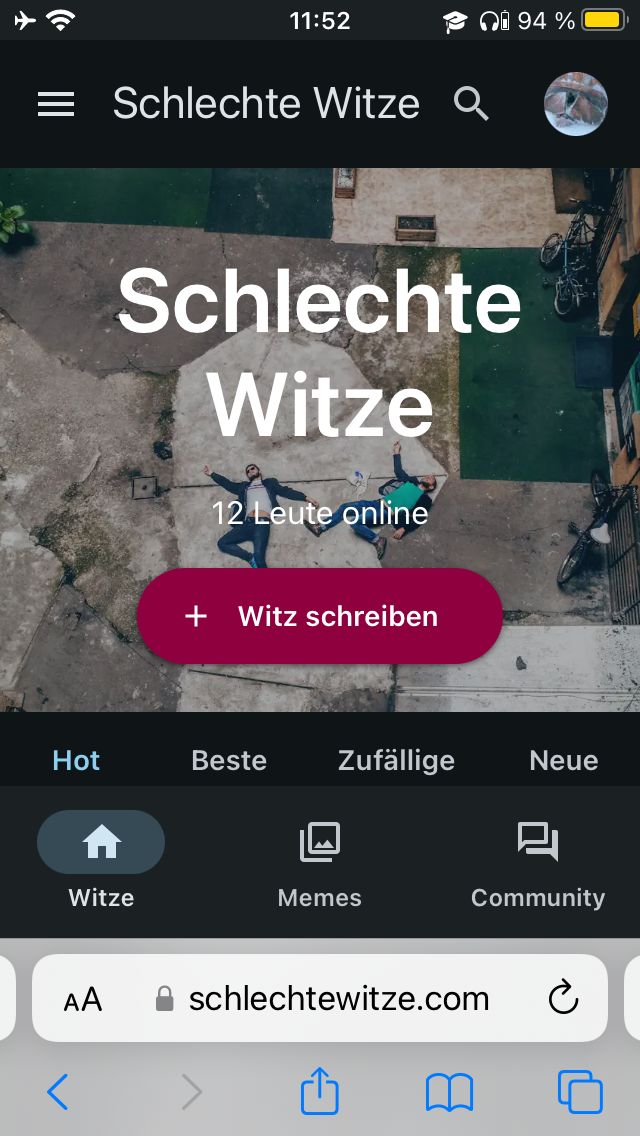The height and width of the screenshot is (1136, 640).
Task: Tap the schlechtewitze.com address bar
Action: (338, 998)
